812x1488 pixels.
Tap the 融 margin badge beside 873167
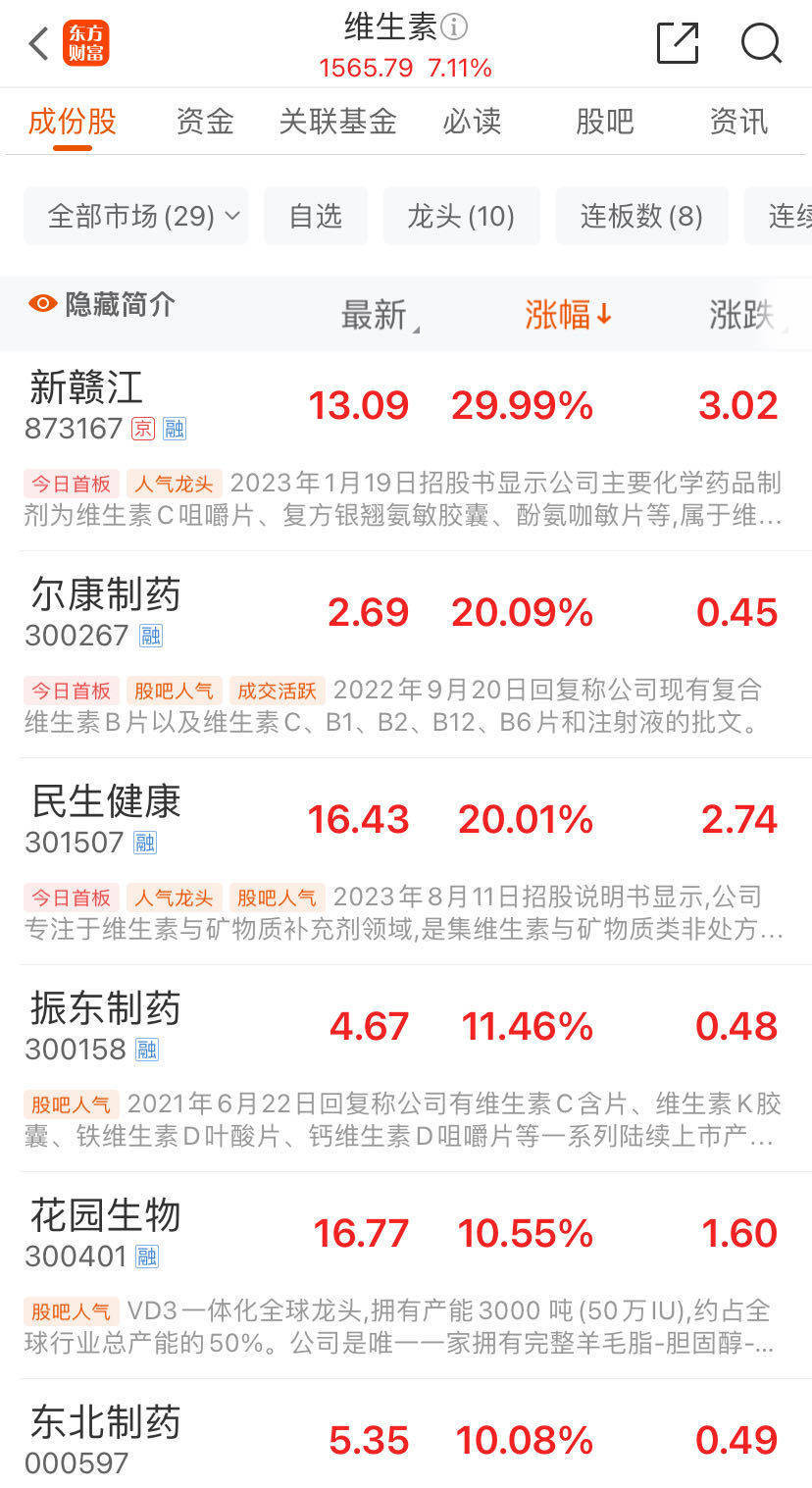177,429
